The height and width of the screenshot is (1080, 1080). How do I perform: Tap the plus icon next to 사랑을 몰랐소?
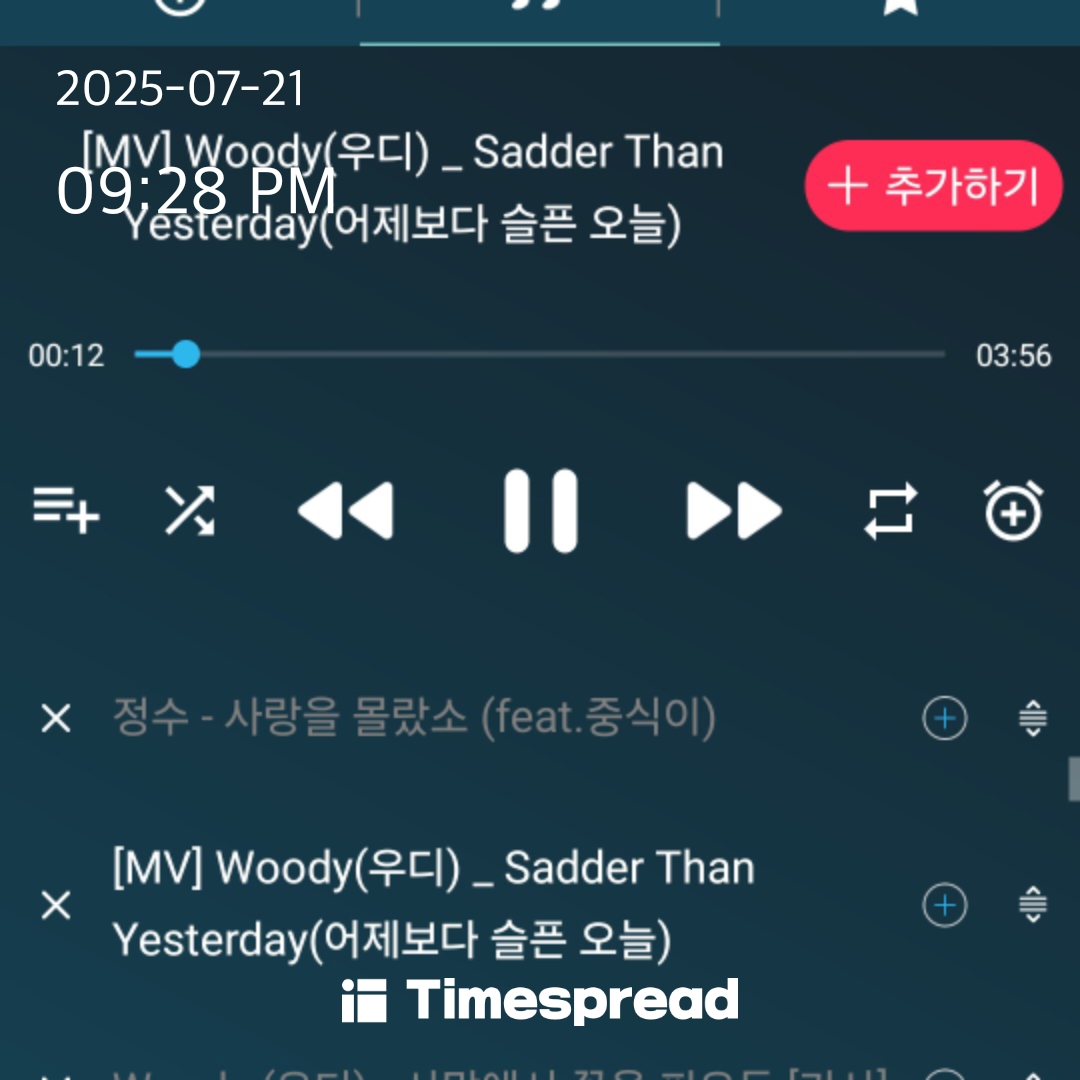point(944,718)
